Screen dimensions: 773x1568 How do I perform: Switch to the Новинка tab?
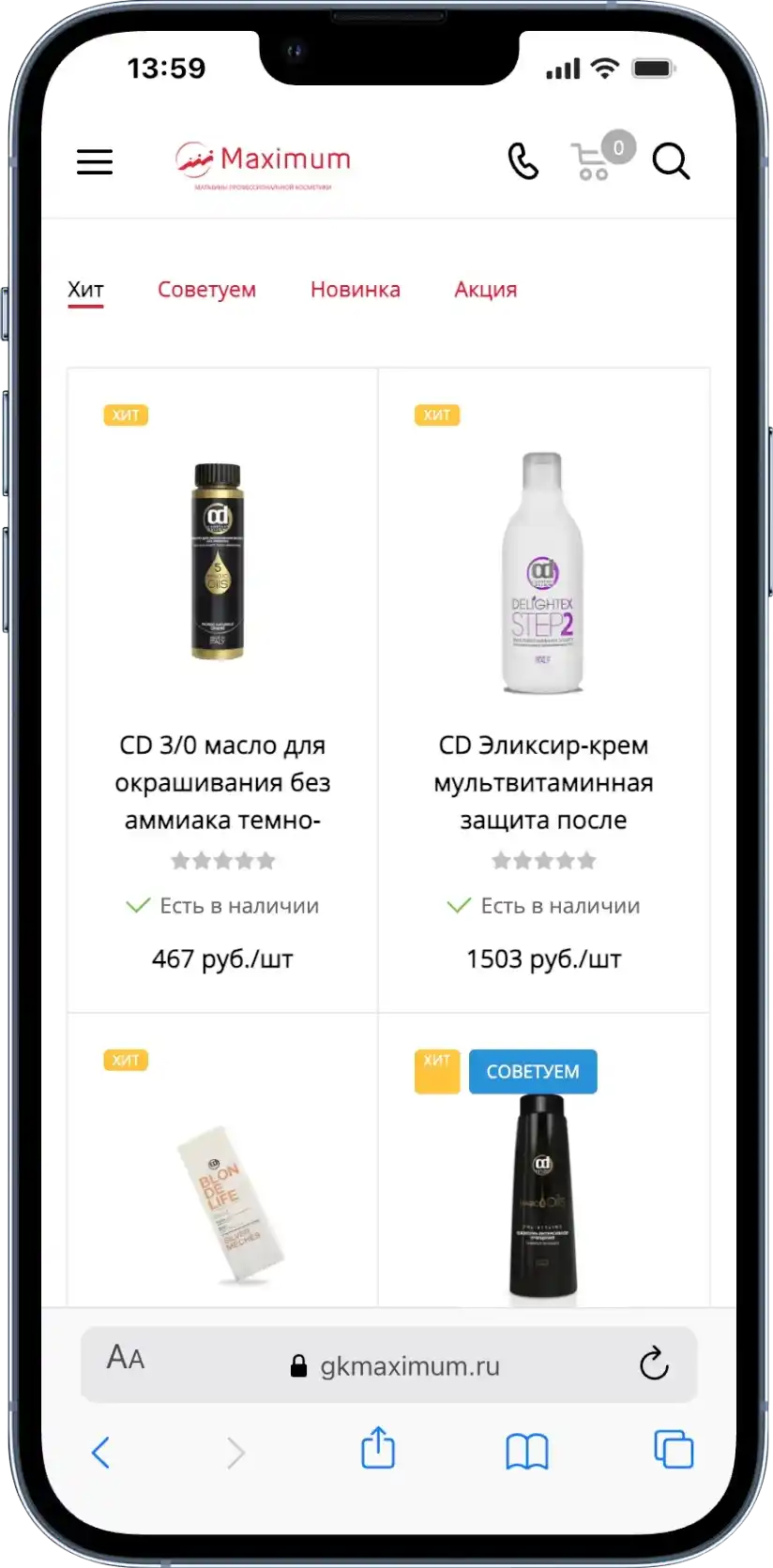(355, 290)
